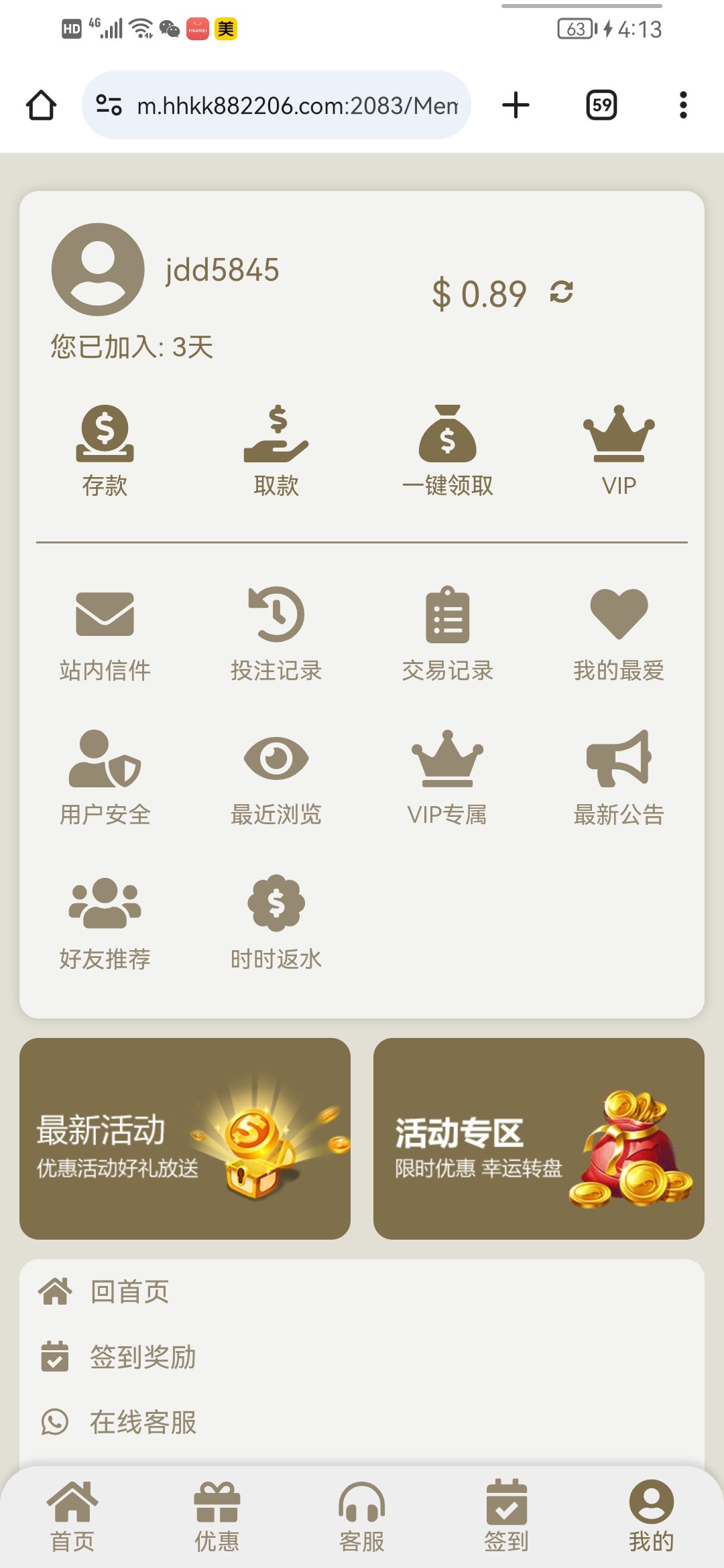Viewport: 724px width, 1568px height.
Task: Open 交易记录 transaction records
Action: (448, 633)
